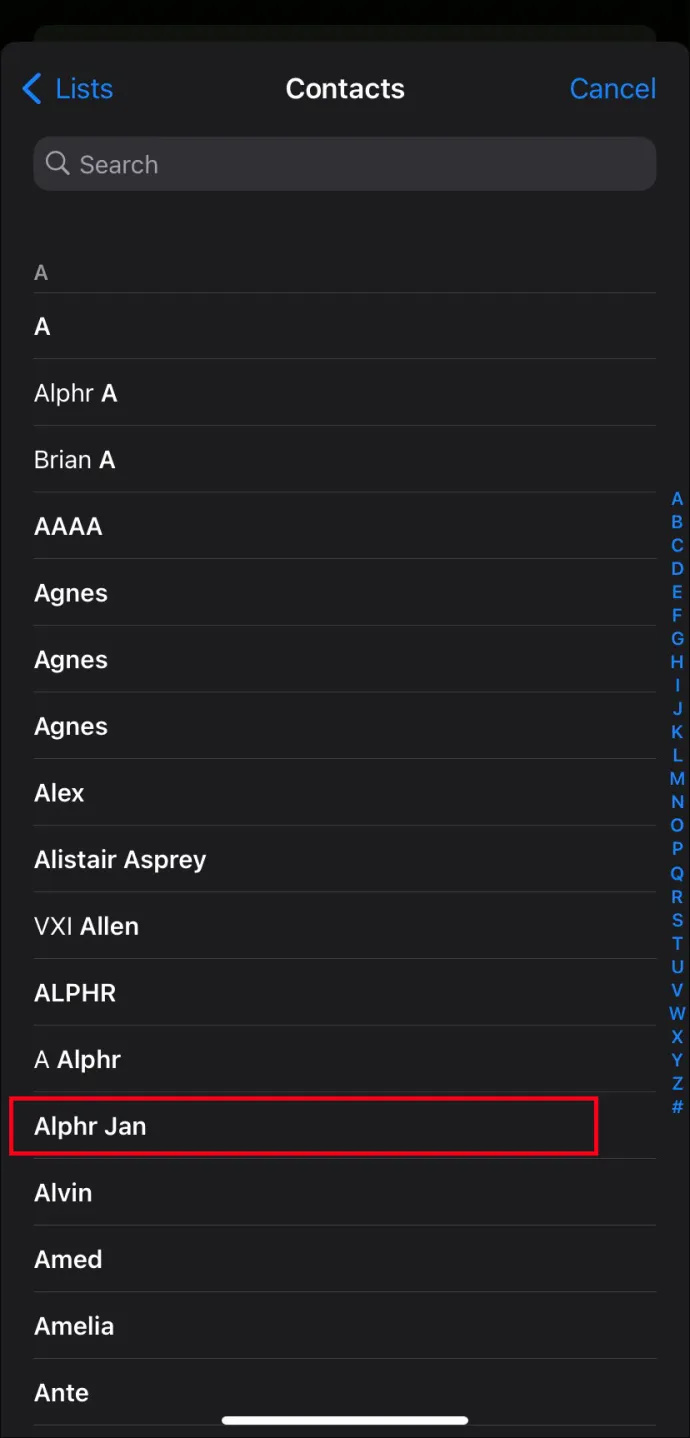
Task: Open the contact Amed
Action: [x=345, y=1259]
